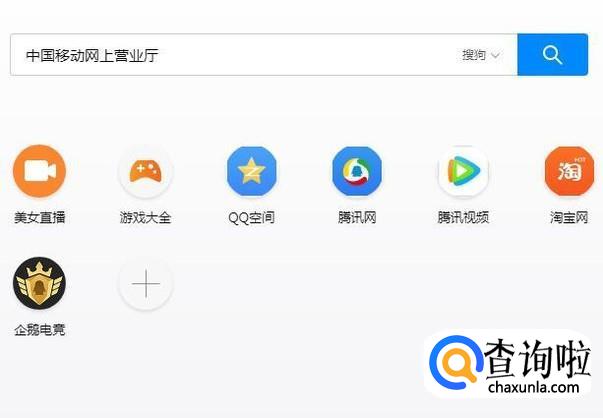Expand the 搜狗 search engine dropdown
The height and width of the screenshot is (418, 603).
point(480,55)
